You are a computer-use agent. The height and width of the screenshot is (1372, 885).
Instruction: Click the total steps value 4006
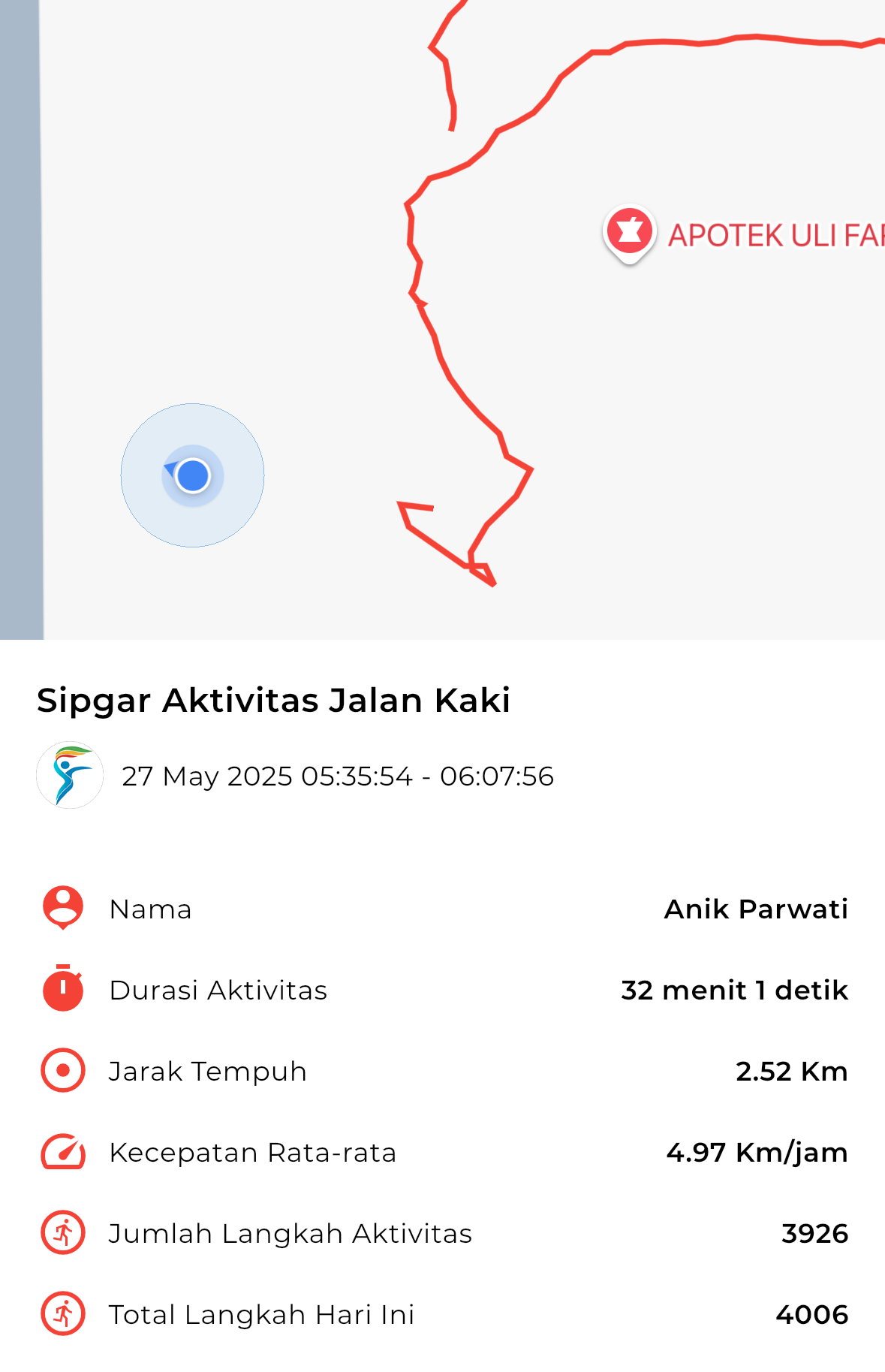pyautogui.click(x=813, y=1313)
